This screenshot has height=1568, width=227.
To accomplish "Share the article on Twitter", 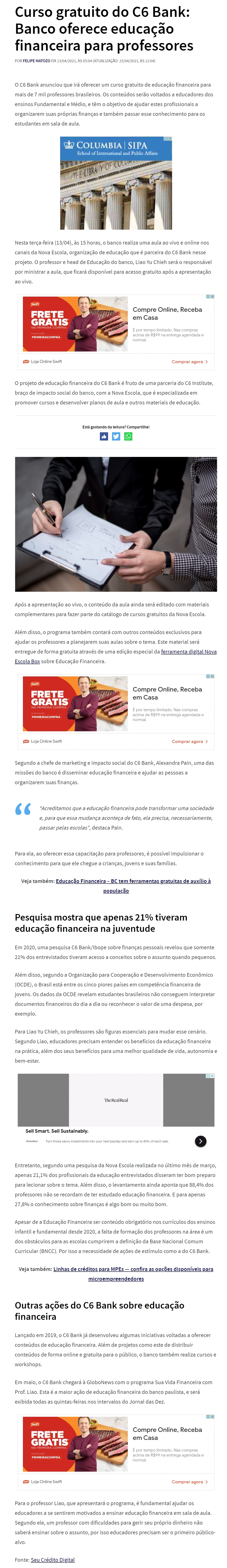I will tap(116, 436).
